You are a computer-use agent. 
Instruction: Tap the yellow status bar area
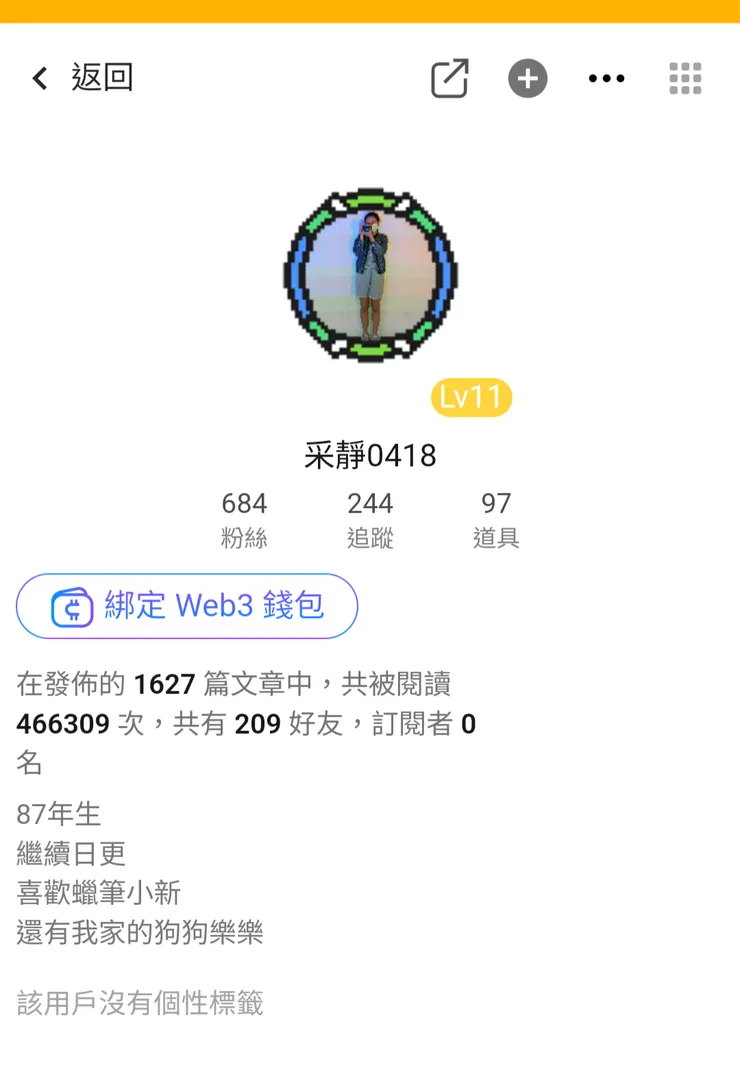[x=370, y=12]
